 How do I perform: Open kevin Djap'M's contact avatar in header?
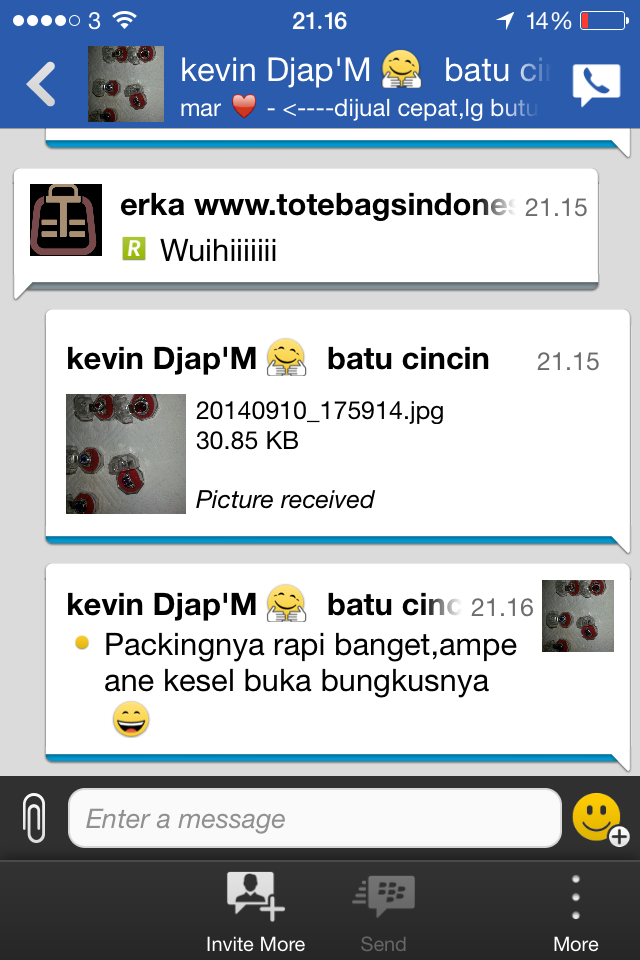click(126, 84)
